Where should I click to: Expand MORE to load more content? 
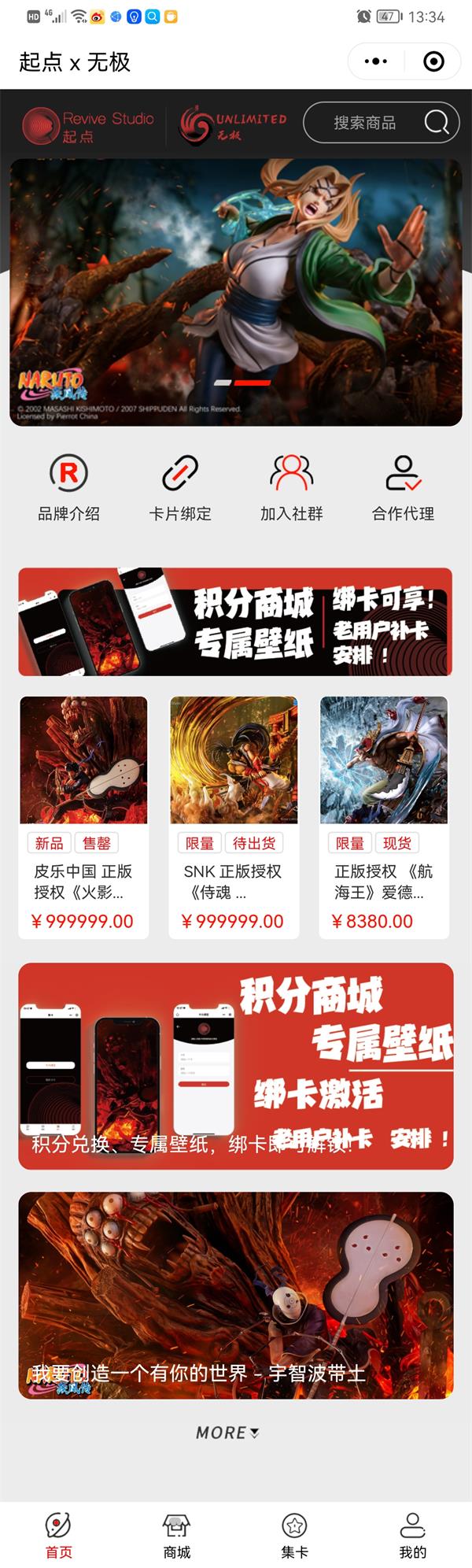pos(227,1433)
